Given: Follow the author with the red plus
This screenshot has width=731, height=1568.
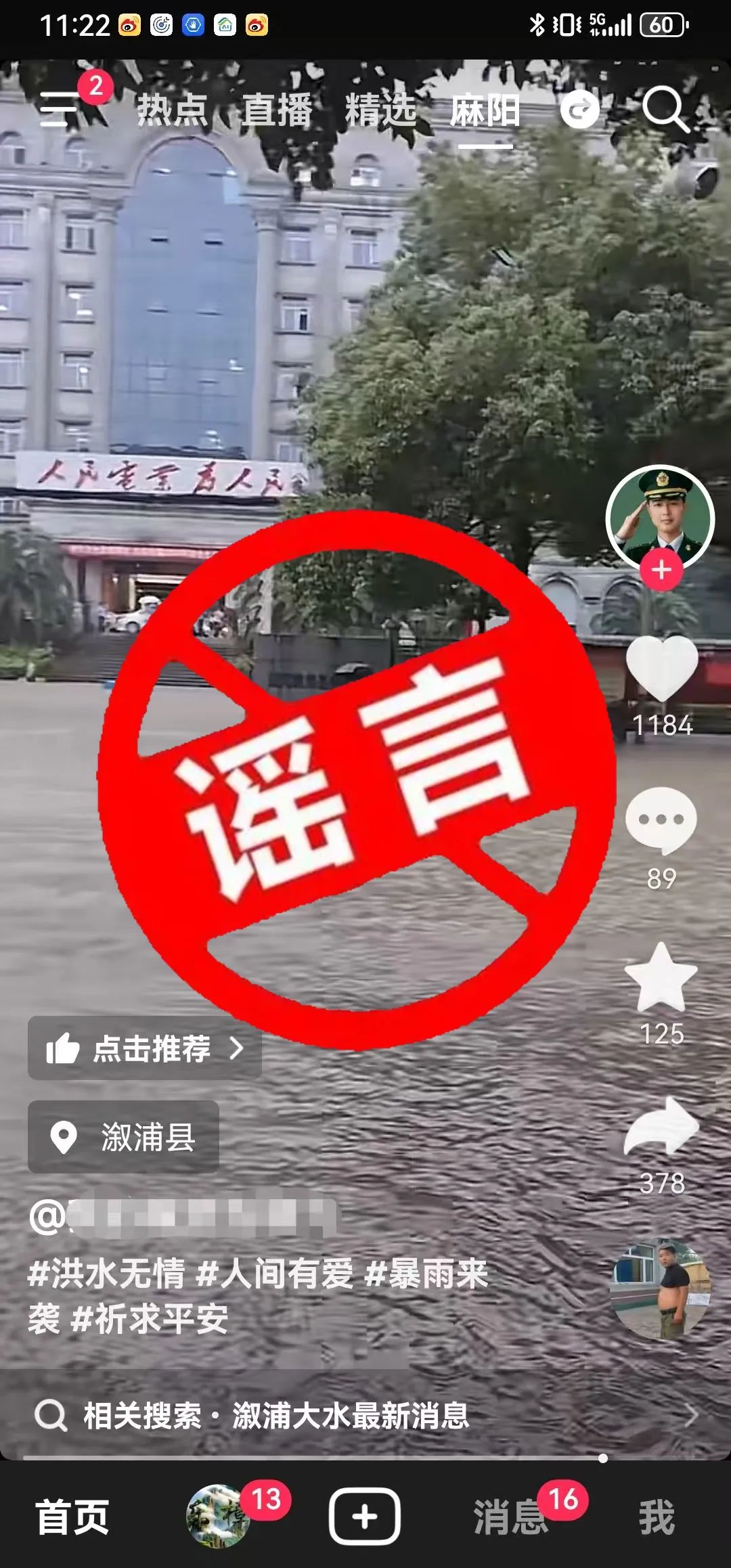Looking at the screenshot, I should click(x=661, y=570).
